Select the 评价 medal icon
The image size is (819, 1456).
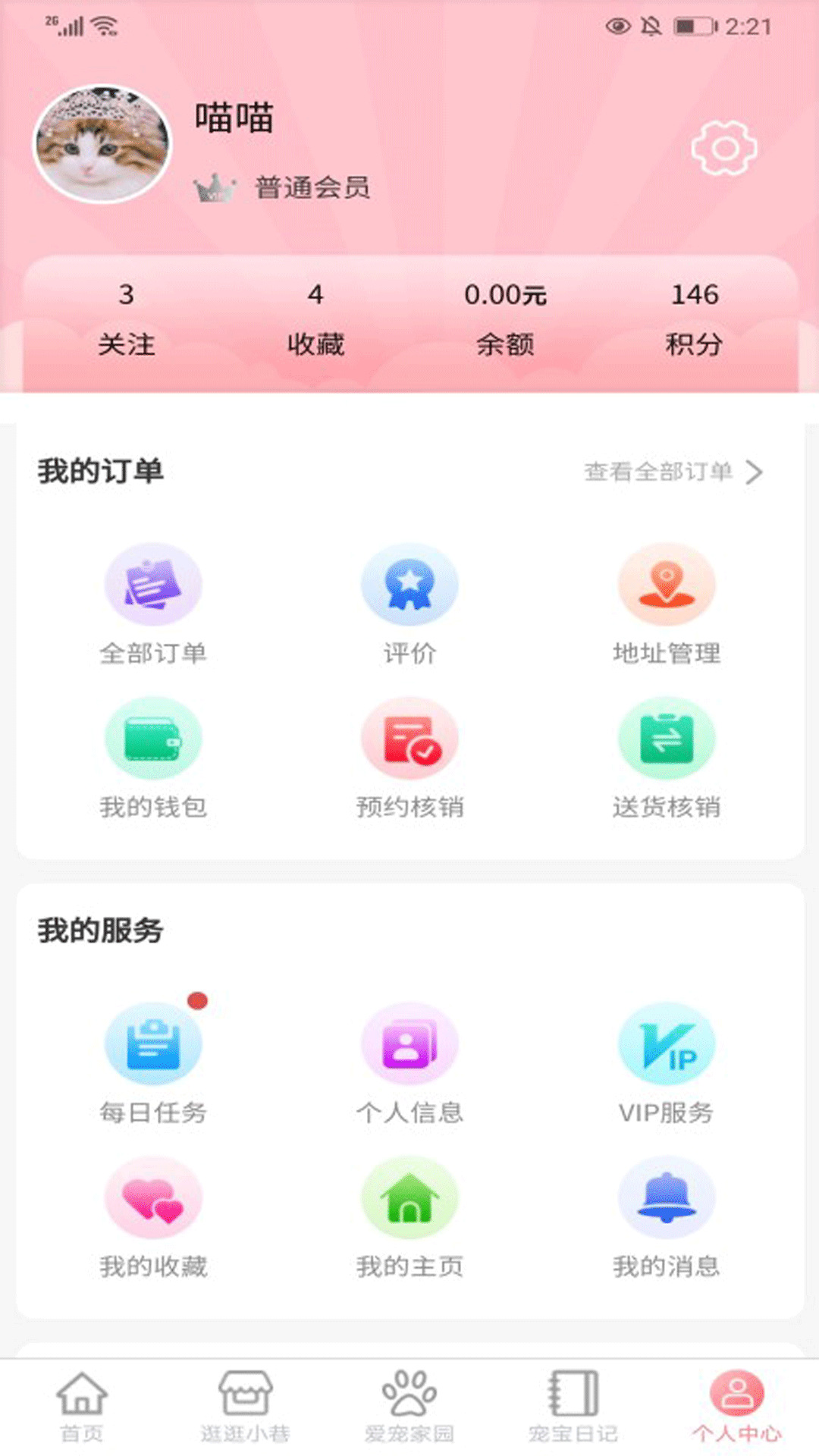[409, 584]
